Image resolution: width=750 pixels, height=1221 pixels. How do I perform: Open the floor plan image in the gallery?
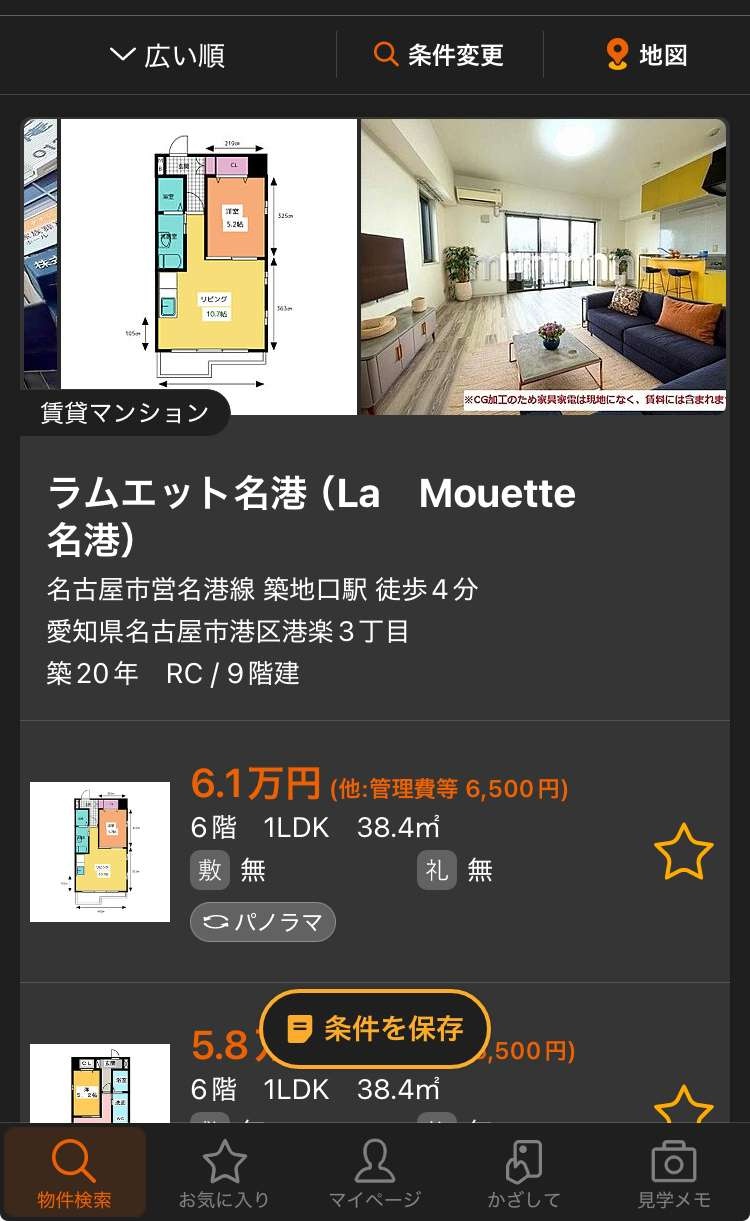pyautogui.click(x=209, y=266)
